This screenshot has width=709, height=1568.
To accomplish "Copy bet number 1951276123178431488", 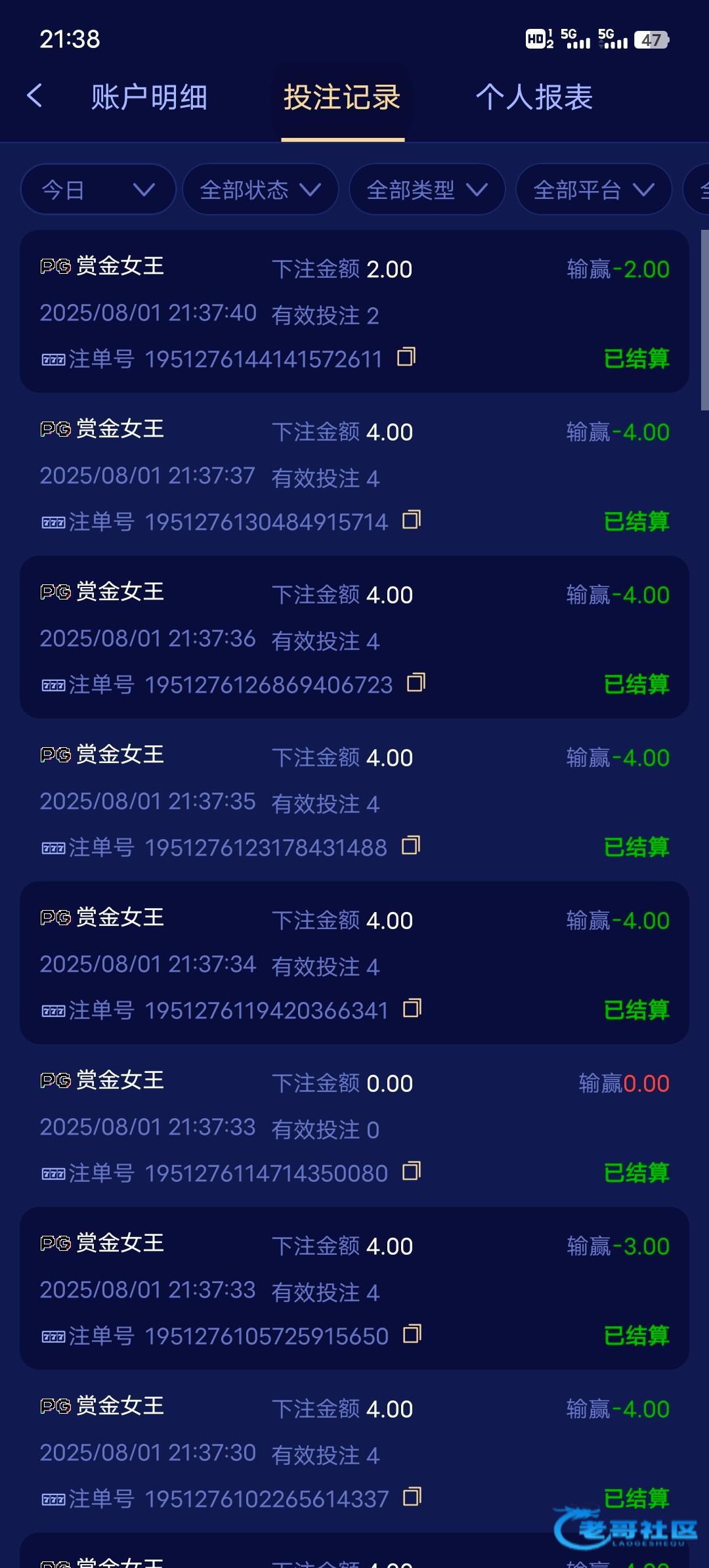I will 411,846.
